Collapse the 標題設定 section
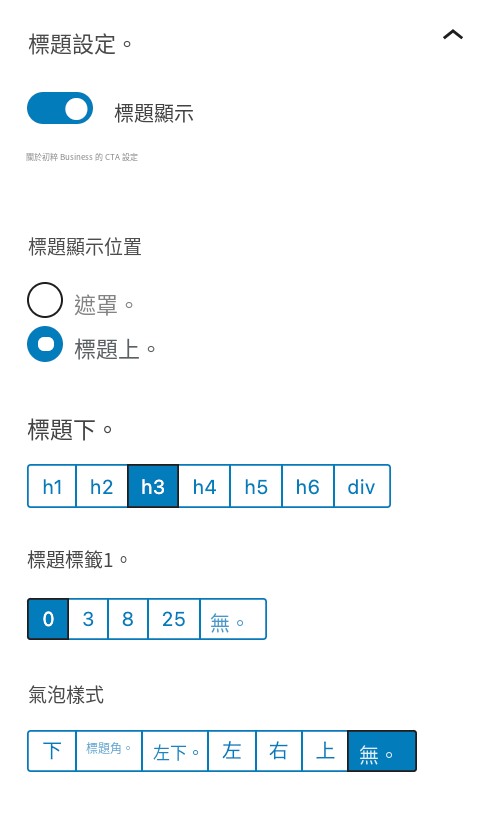 453,35
